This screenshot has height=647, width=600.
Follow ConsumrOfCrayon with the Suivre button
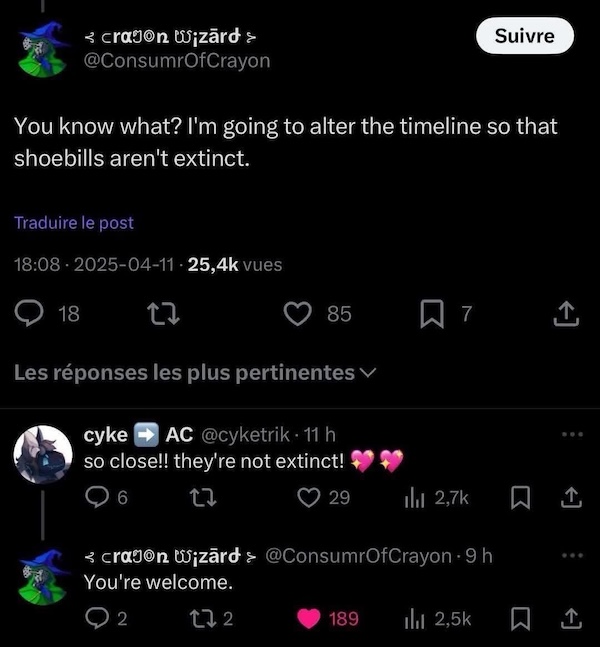[x=525, y=36]
